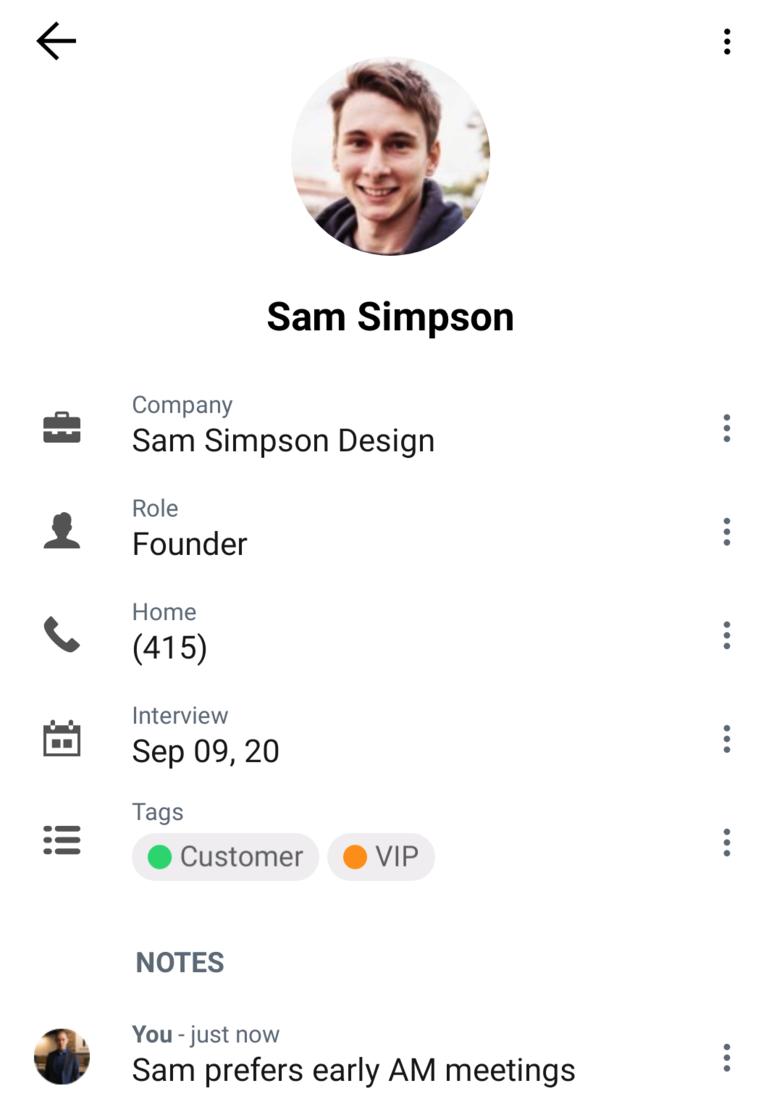Open options for the Tags field
This screenshot has width=782, height=1120.
click(727, 843)
